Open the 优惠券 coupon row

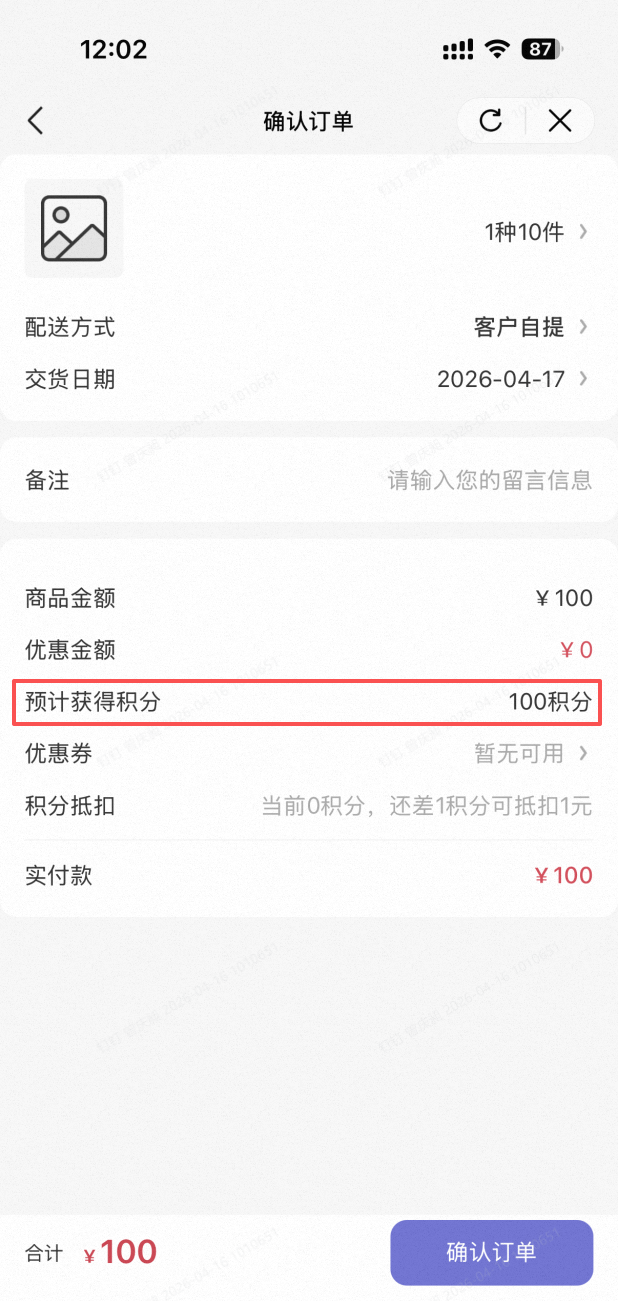[530, 754]
